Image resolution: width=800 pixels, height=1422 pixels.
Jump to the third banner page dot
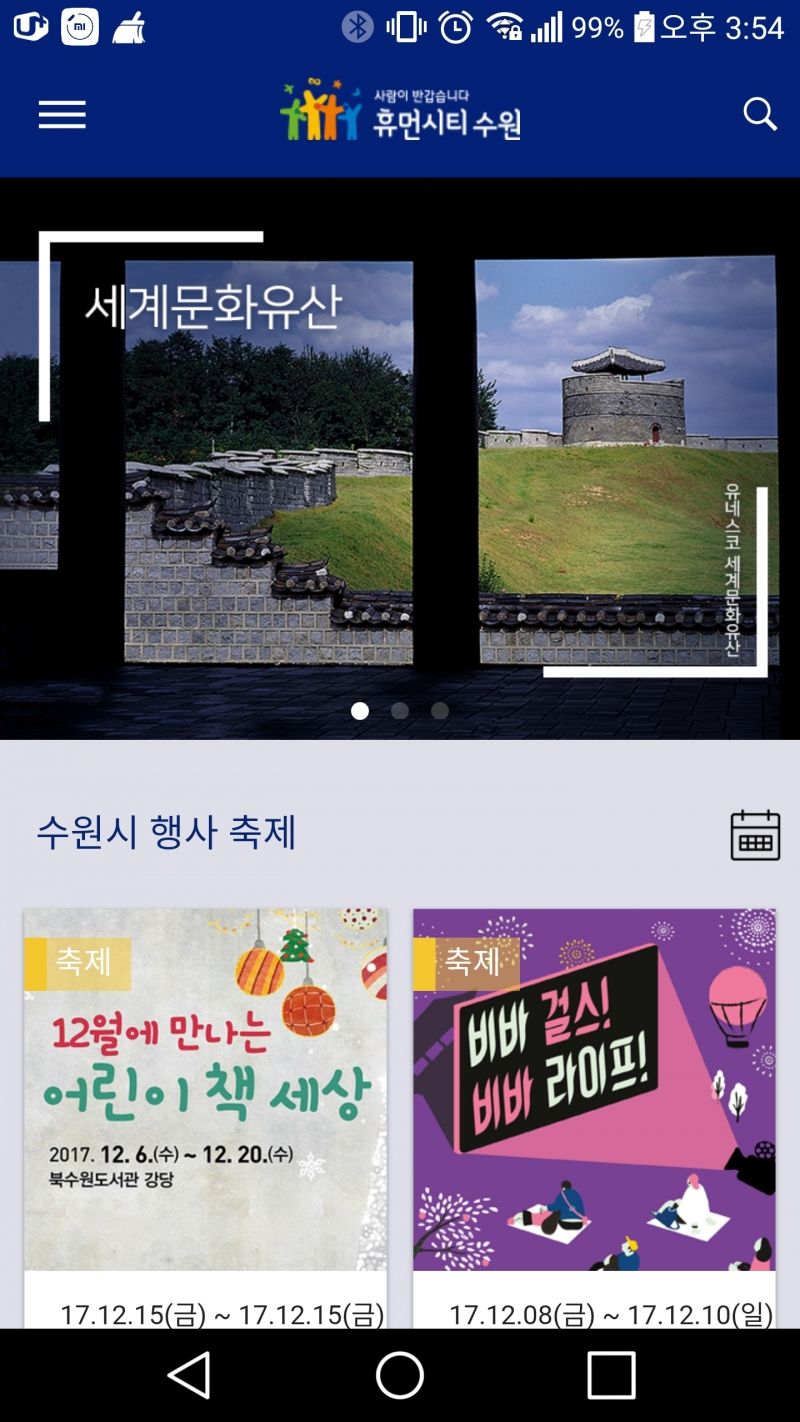point(440,711)
